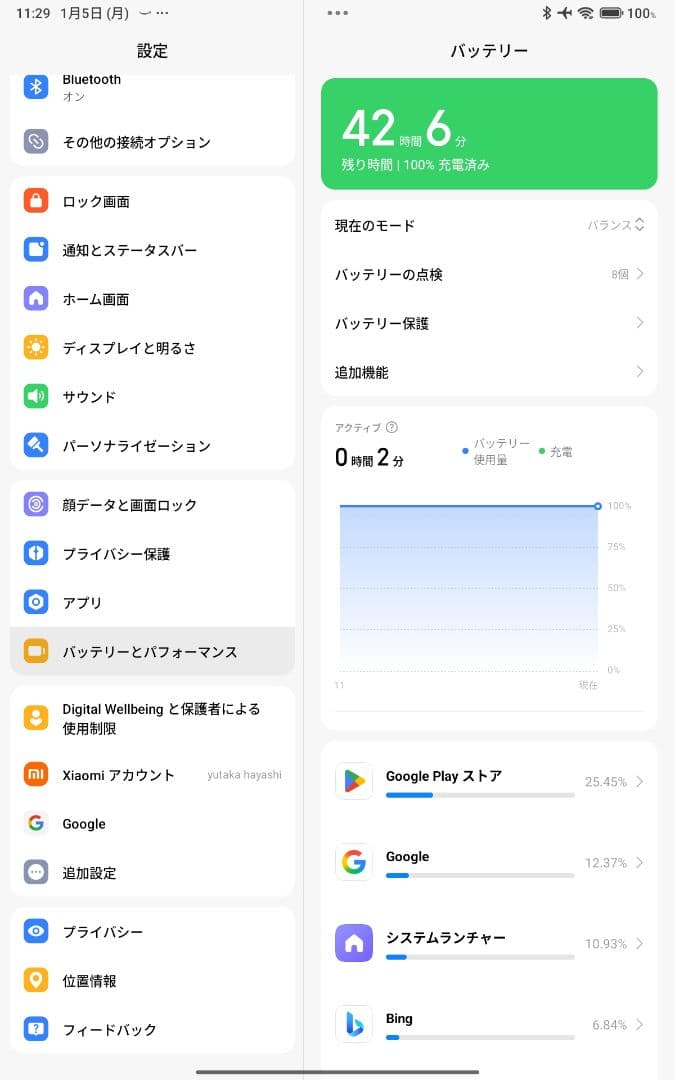Open パーソナライゼーション settings

[152, 446]
